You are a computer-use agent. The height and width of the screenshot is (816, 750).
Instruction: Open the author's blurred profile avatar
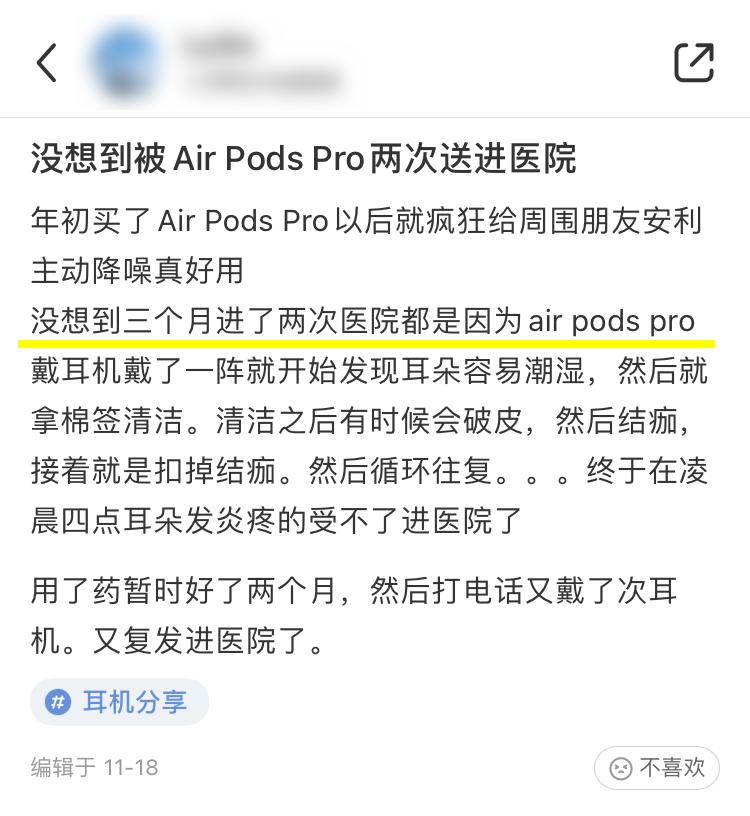124,62
